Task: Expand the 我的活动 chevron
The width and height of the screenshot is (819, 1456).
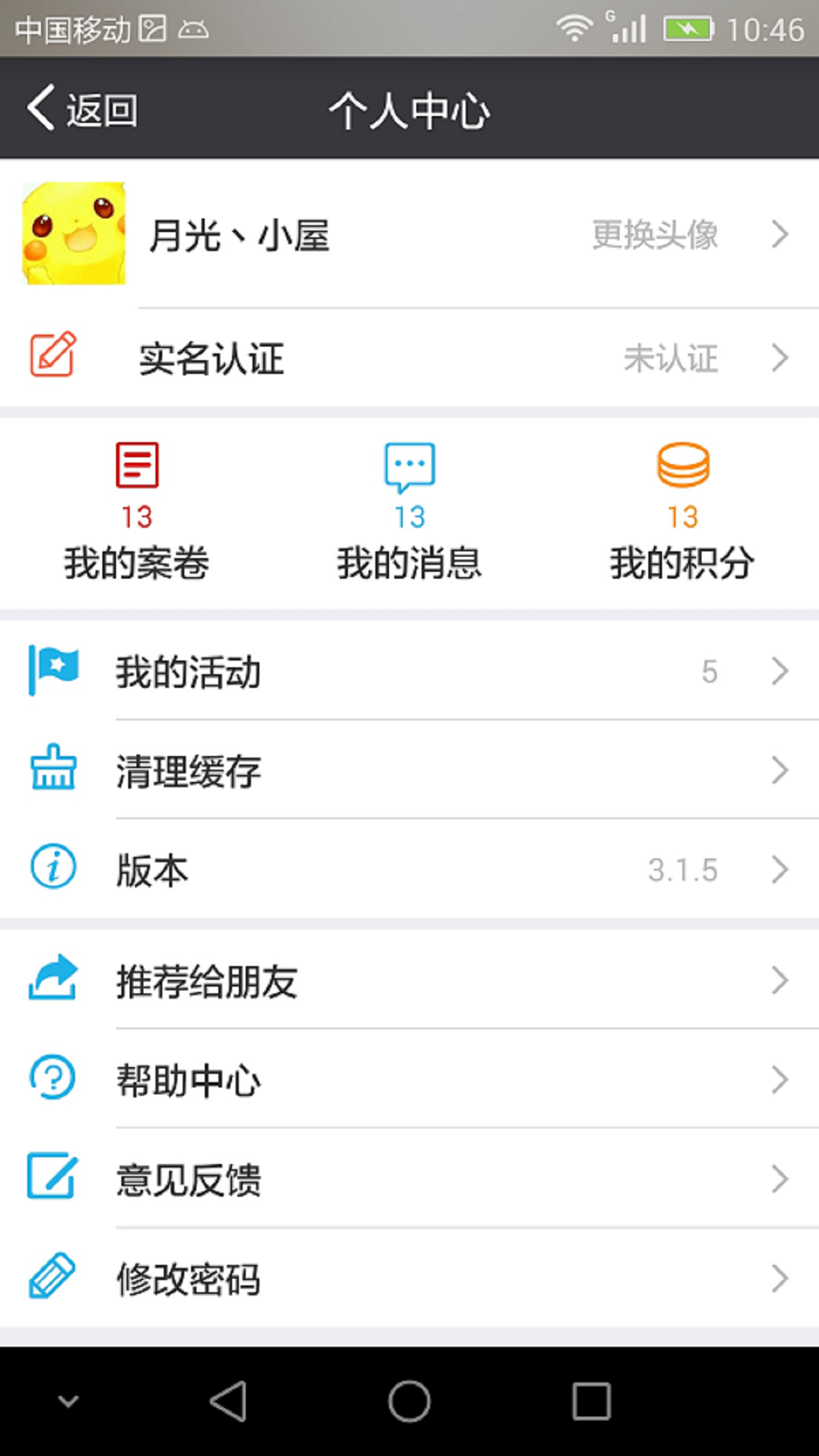Action: coord(780,670)
